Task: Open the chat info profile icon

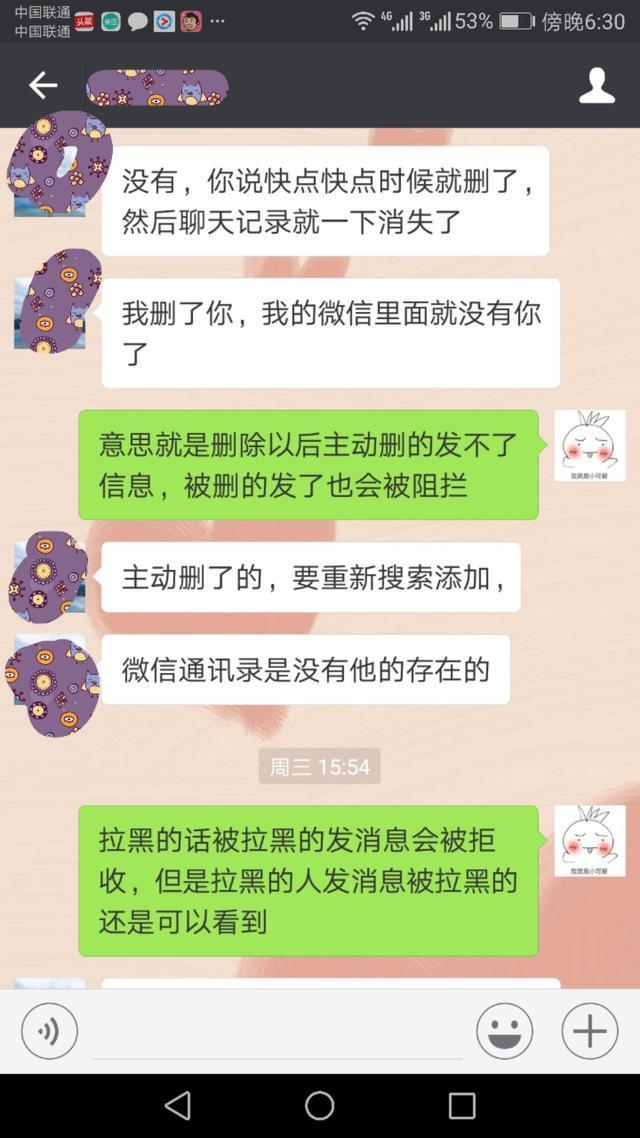Action: pos(597,86)
